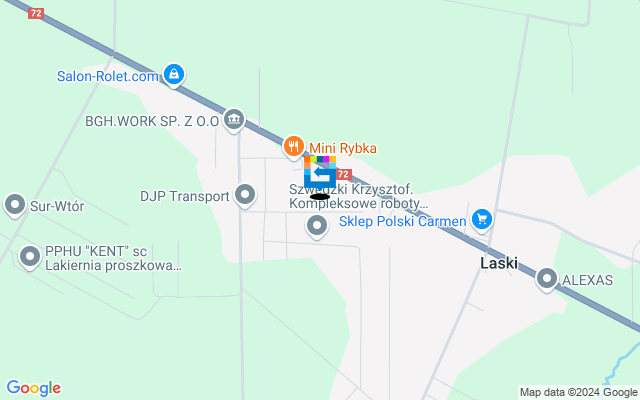Tap the DJP Transport place marker
Image resolution: width=640 pixels, height=400 pixels.
(x=246, y=196)
